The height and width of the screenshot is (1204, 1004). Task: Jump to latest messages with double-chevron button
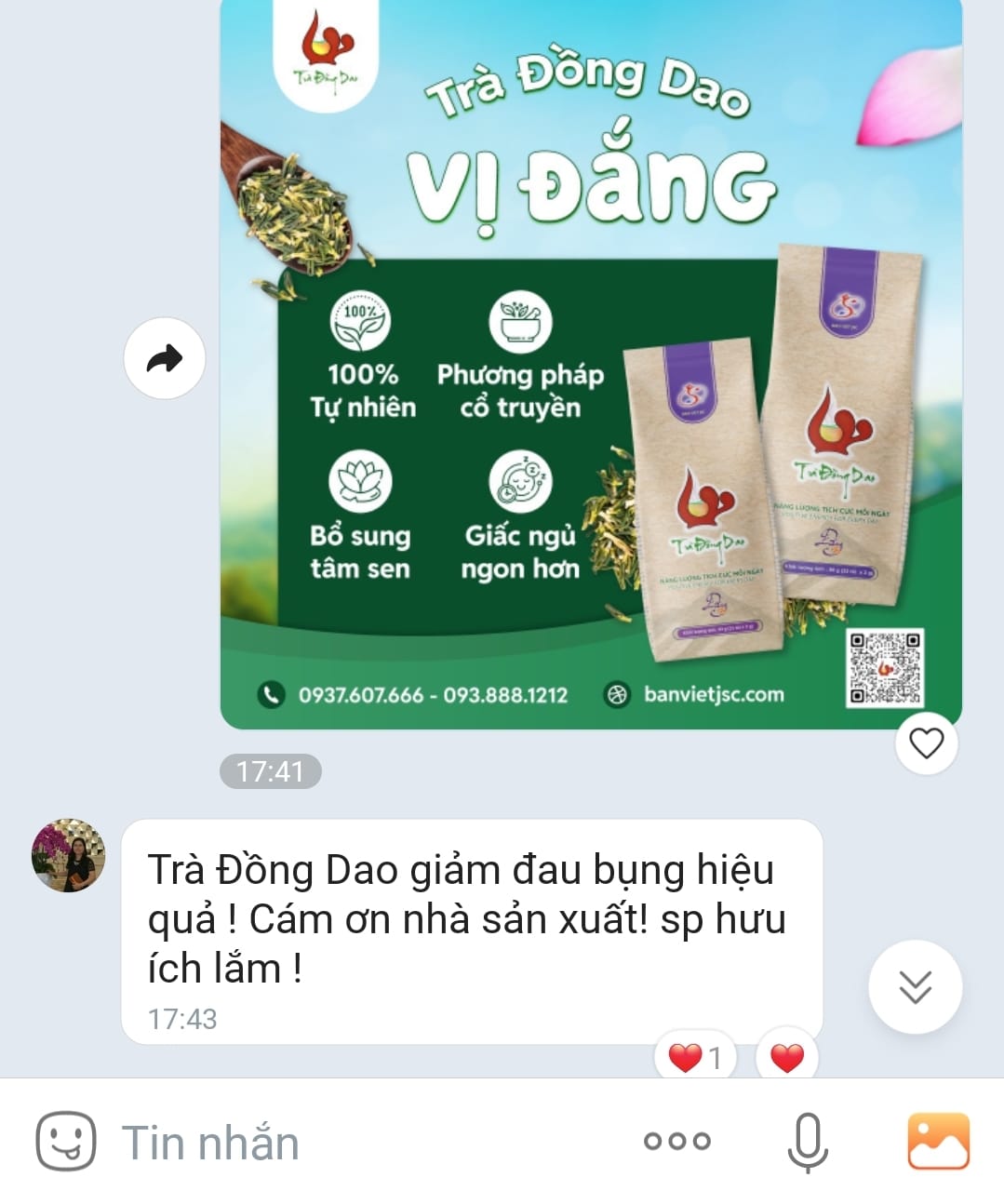tap(915, 987)
